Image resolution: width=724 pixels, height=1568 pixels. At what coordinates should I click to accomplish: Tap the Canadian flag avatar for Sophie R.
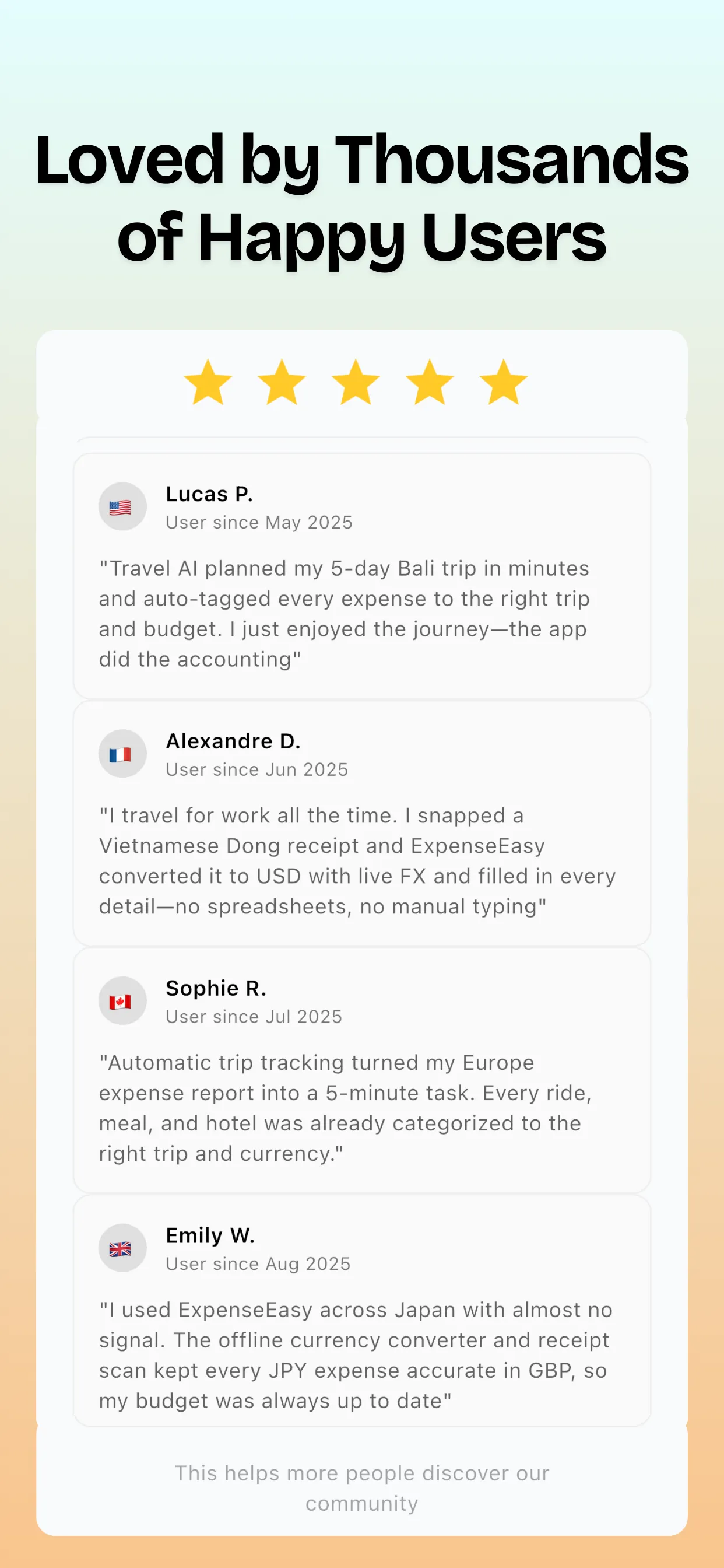click(x=122, y=1000)
